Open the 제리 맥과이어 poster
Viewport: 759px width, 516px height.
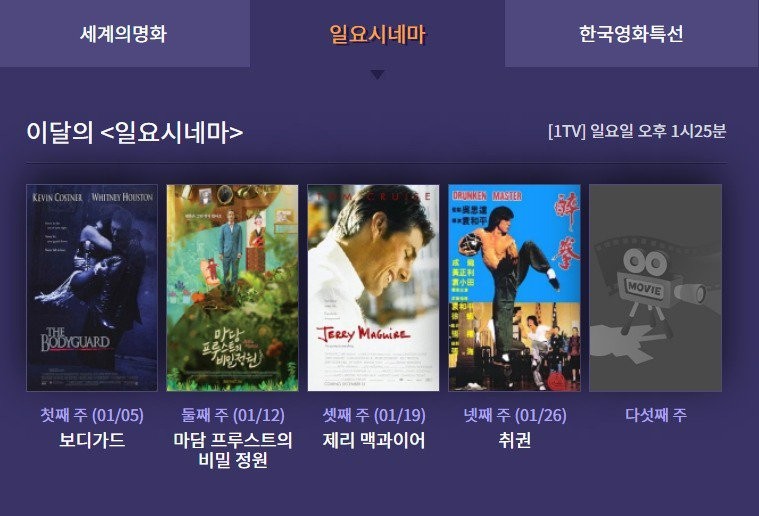click(373, 287)
